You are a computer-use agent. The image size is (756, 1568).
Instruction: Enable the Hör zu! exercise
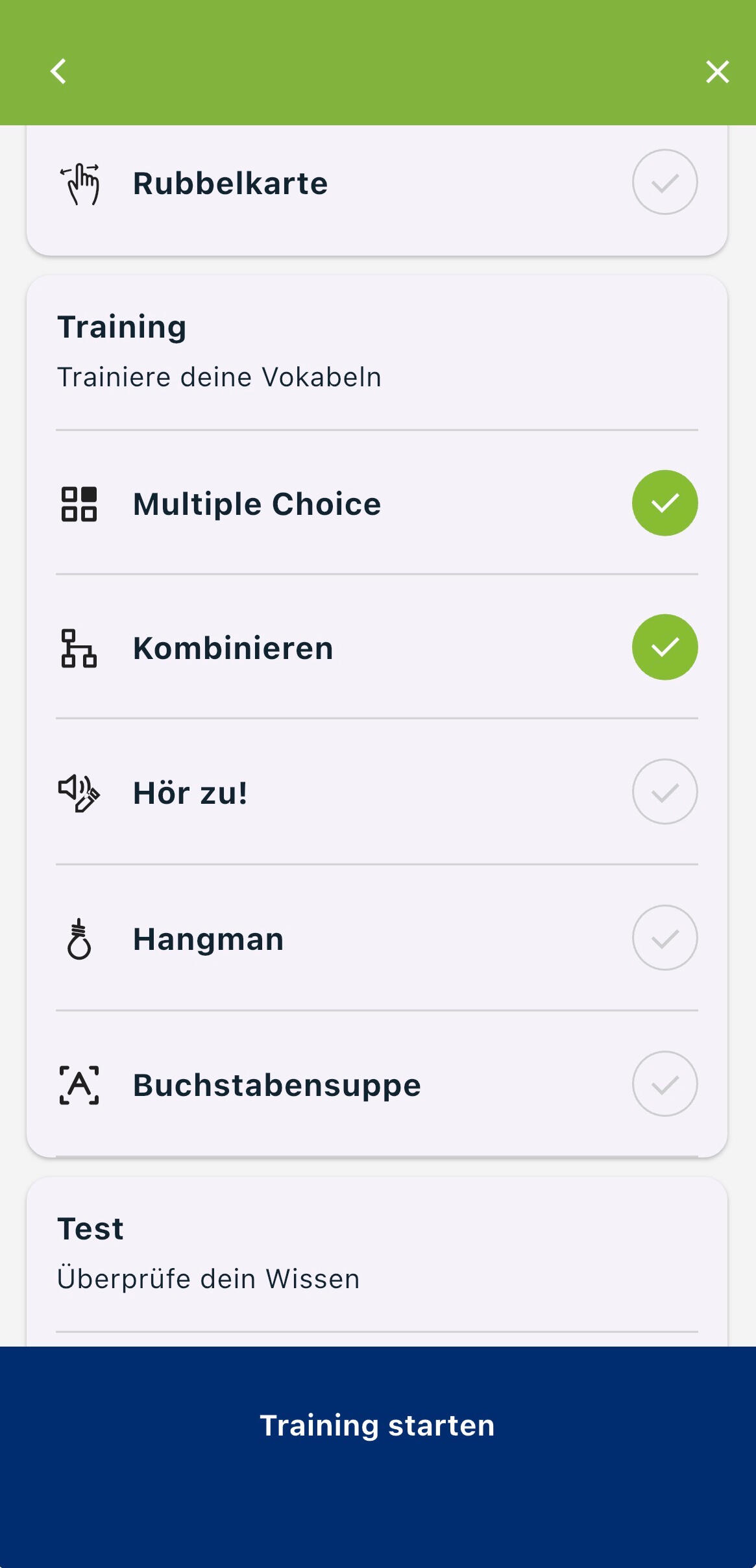665,792
